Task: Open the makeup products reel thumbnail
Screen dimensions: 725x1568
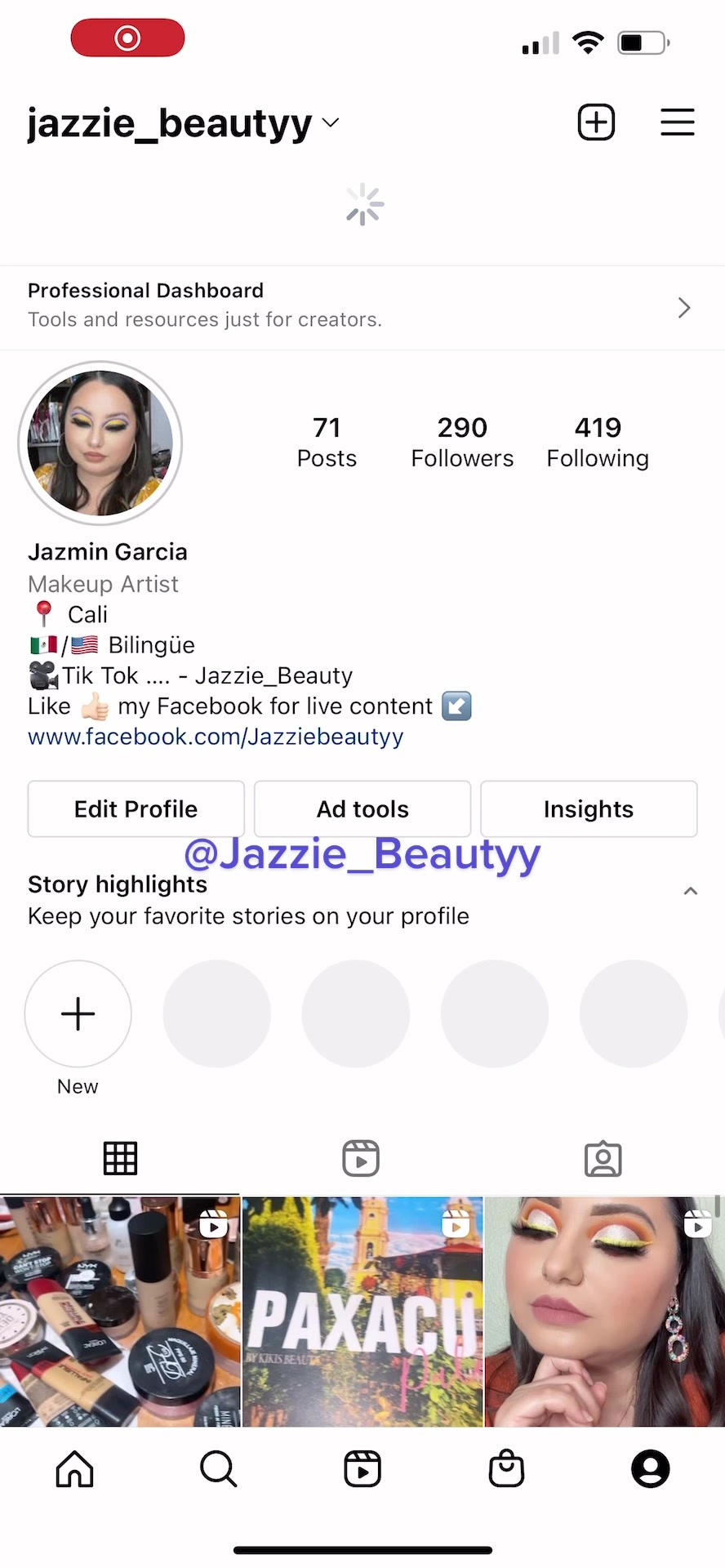Action: (x=120, y=1312)
